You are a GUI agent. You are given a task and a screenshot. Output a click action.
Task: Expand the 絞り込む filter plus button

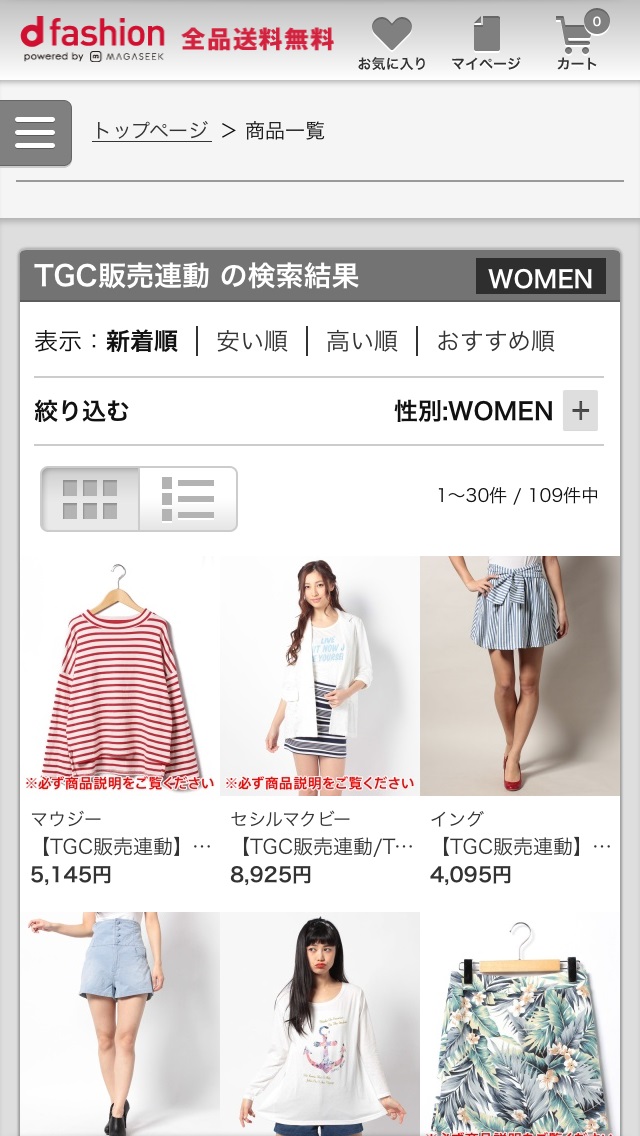tap(580, 411)
